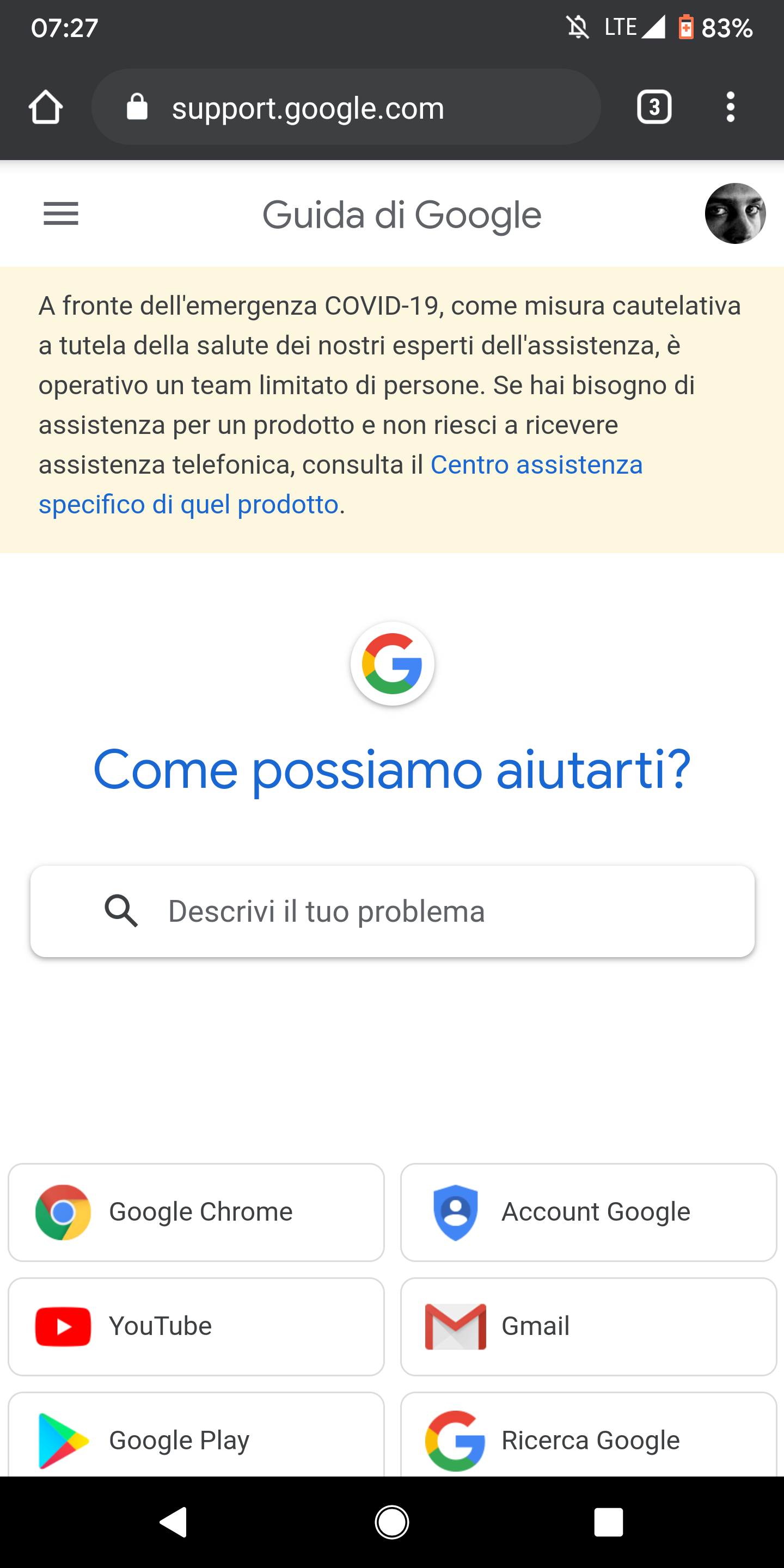Select the YouTube help card
The width and height of the screenshot is (784, 1568).
point(196,1326)
